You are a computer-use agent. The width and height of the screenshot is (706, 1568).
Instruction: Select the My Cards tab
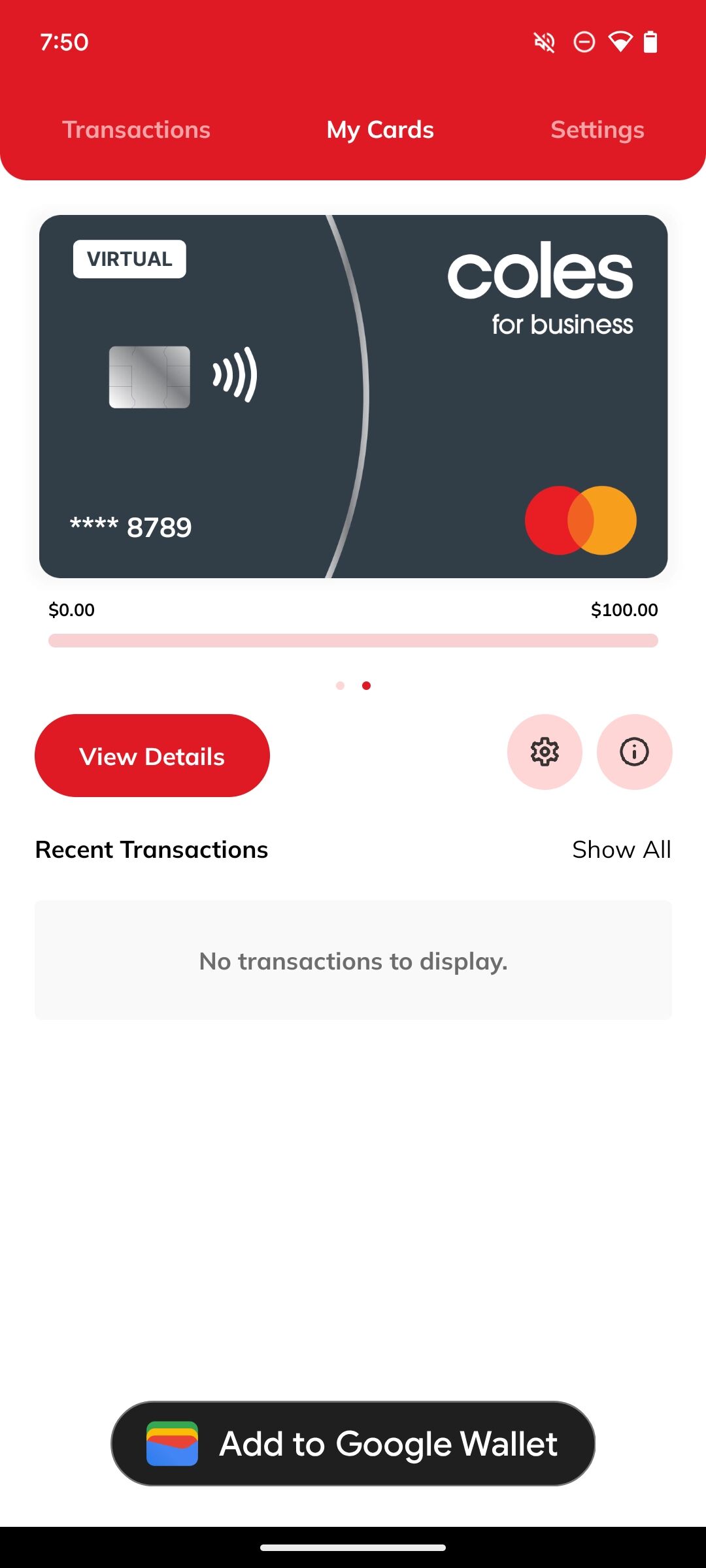pos(380,129)
